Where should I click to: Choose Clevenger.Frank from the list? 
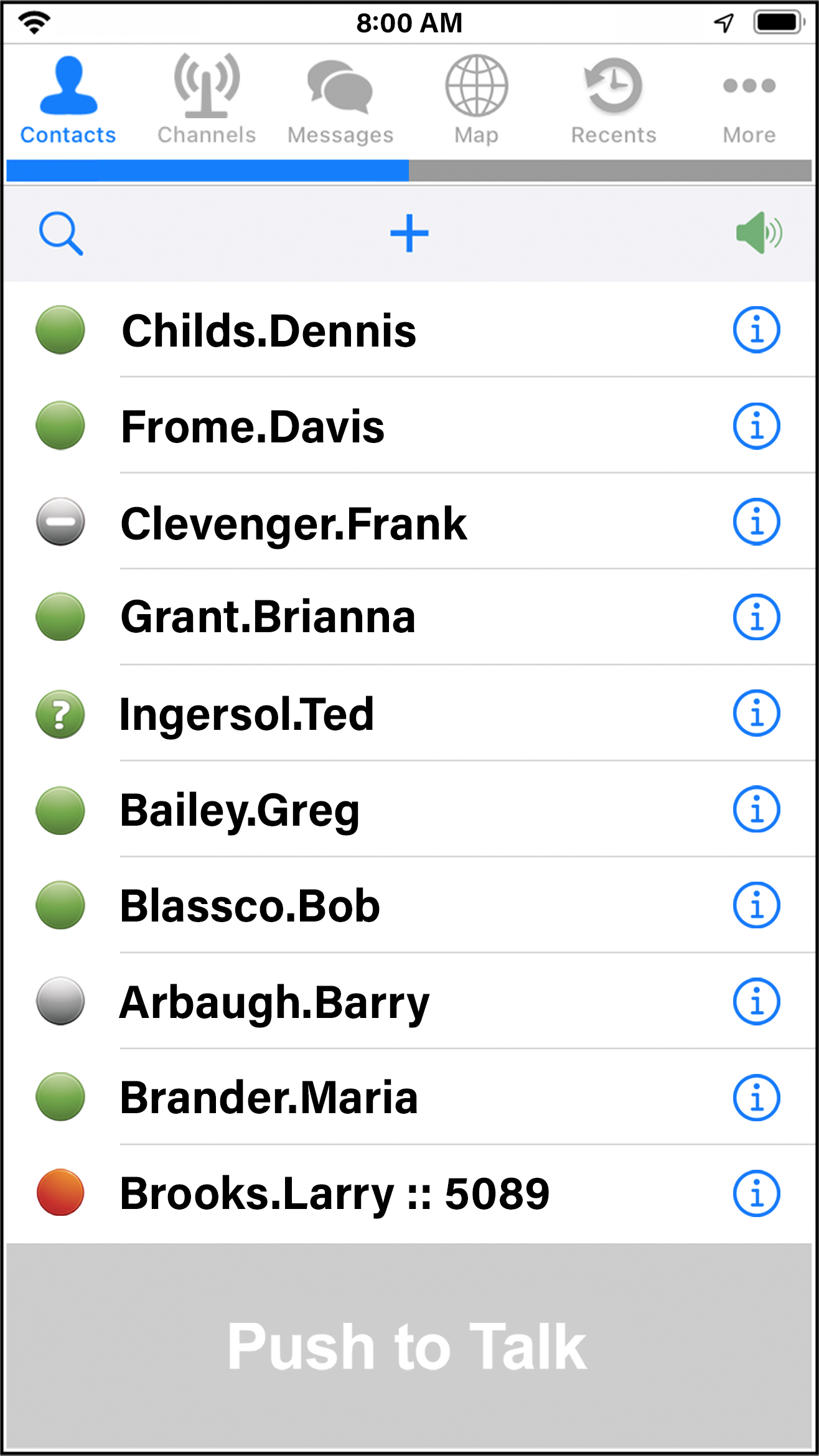(293, 523)
